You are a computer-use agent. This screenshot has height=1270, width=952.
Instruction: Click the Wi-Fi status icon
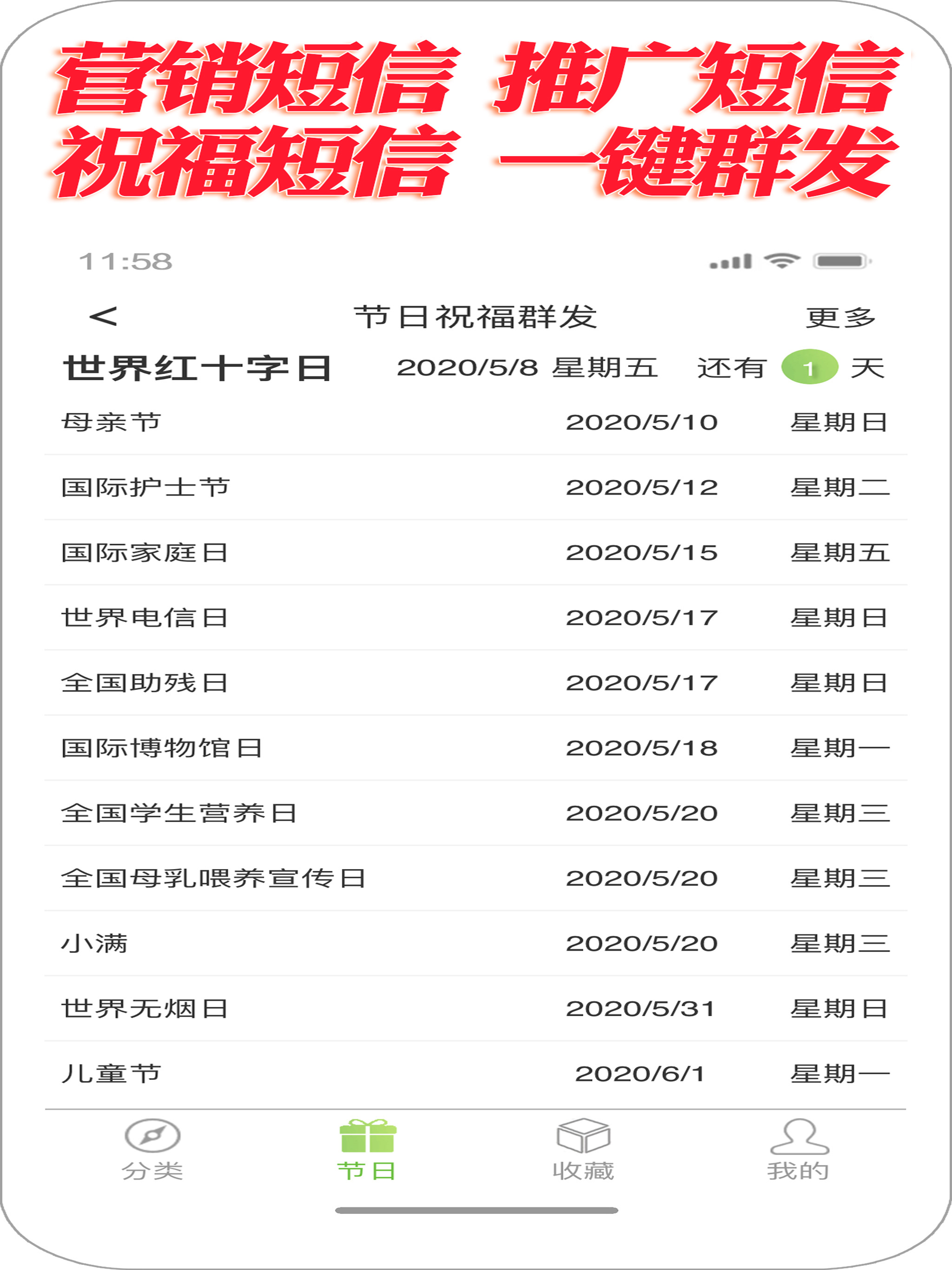pos(782,261)
